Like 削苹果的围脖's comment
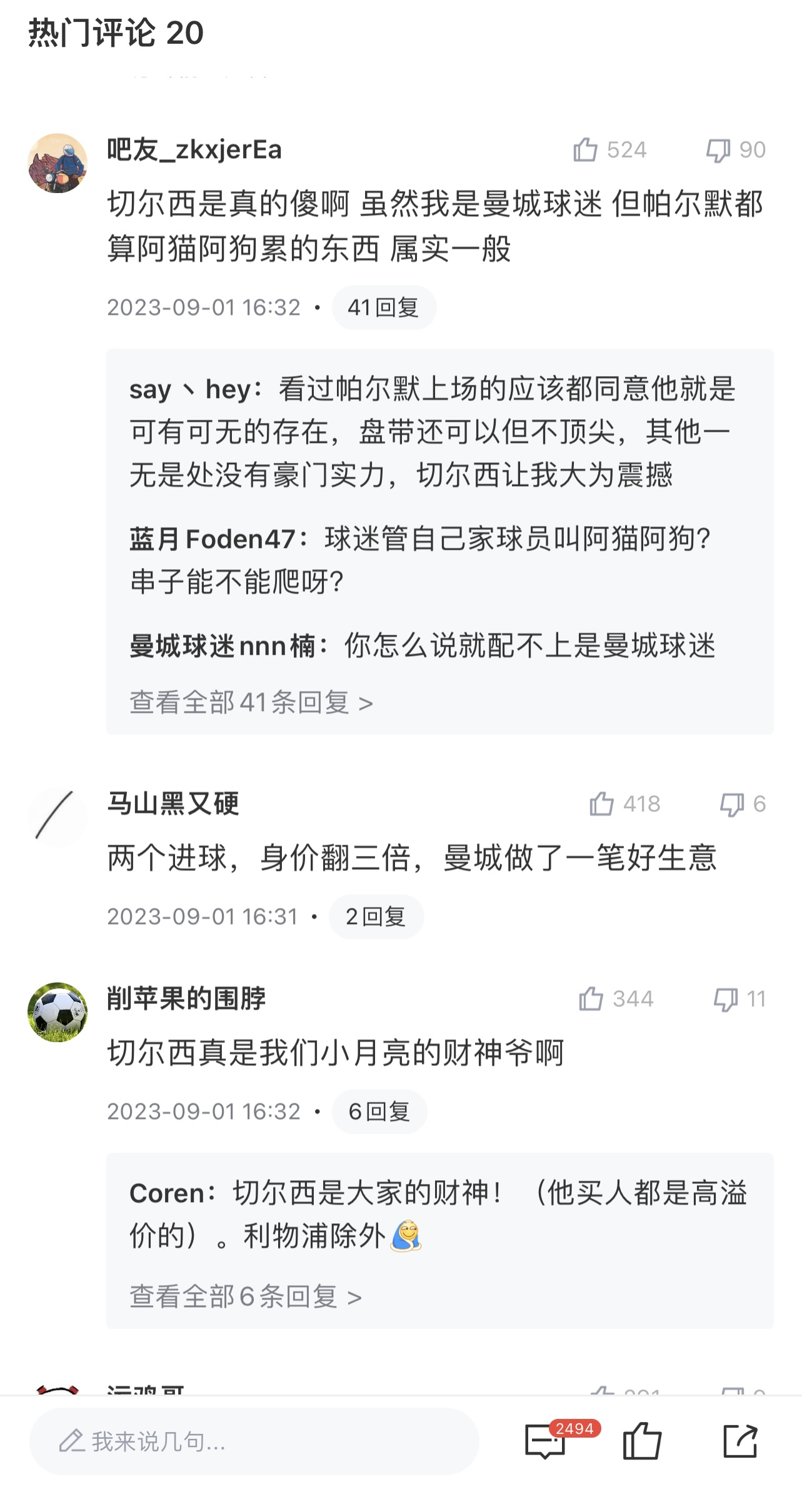802x1512 pixels. tap(591, 999)
